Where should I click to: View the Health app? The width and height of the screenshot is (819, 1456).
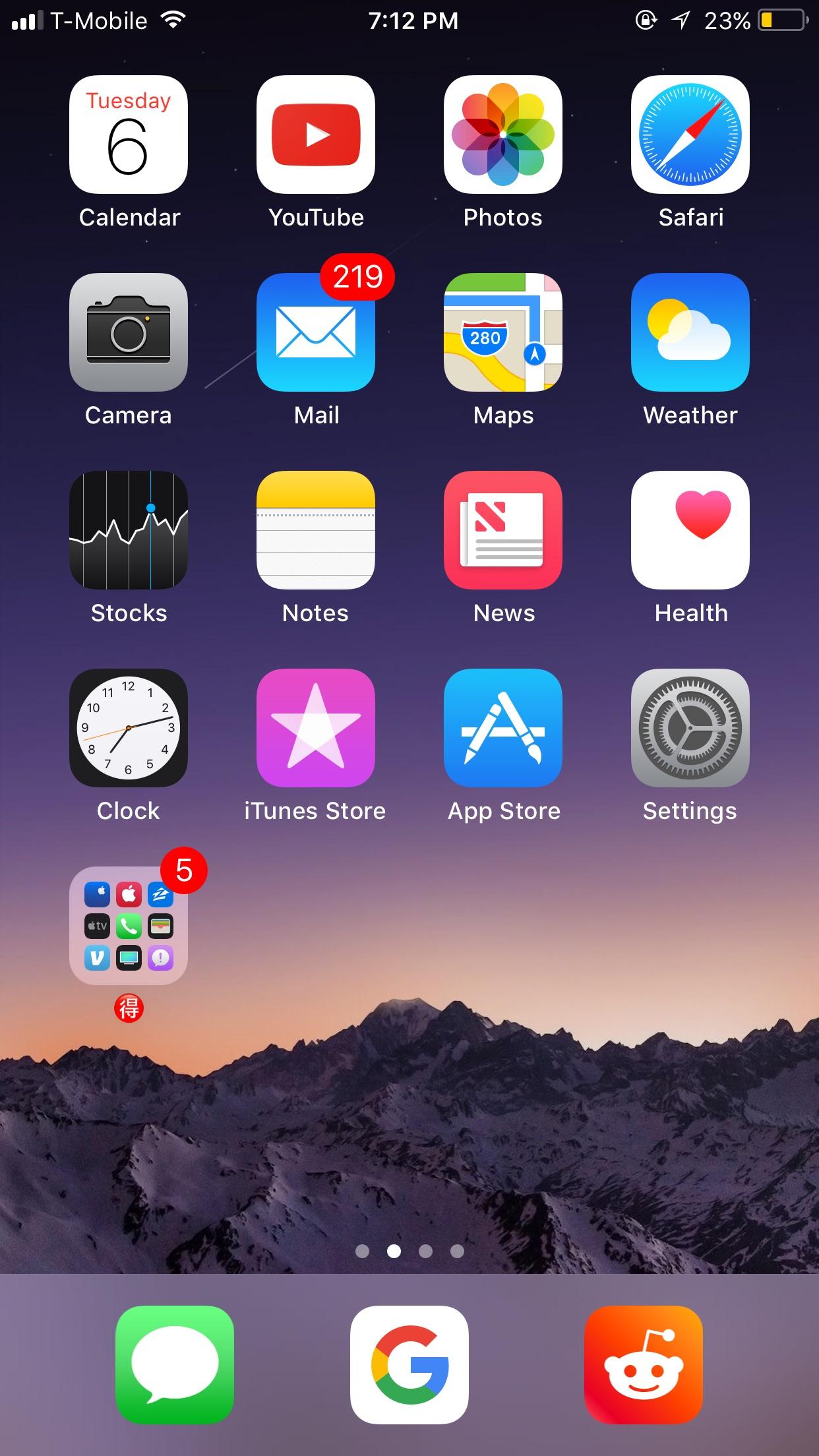coord(690,531)
